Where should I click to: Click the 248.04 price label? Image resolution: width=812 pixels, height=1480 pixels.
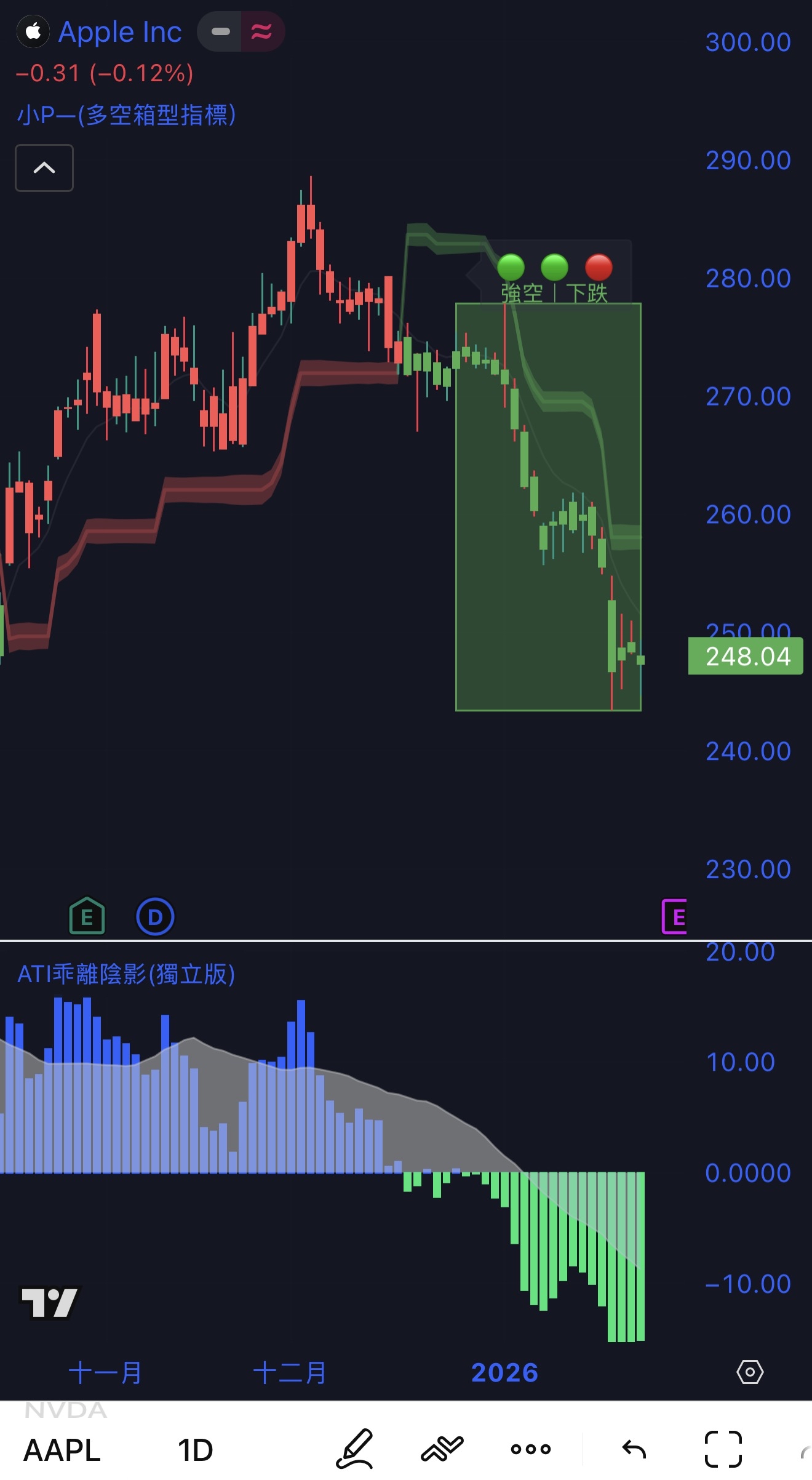pos(745,657)
